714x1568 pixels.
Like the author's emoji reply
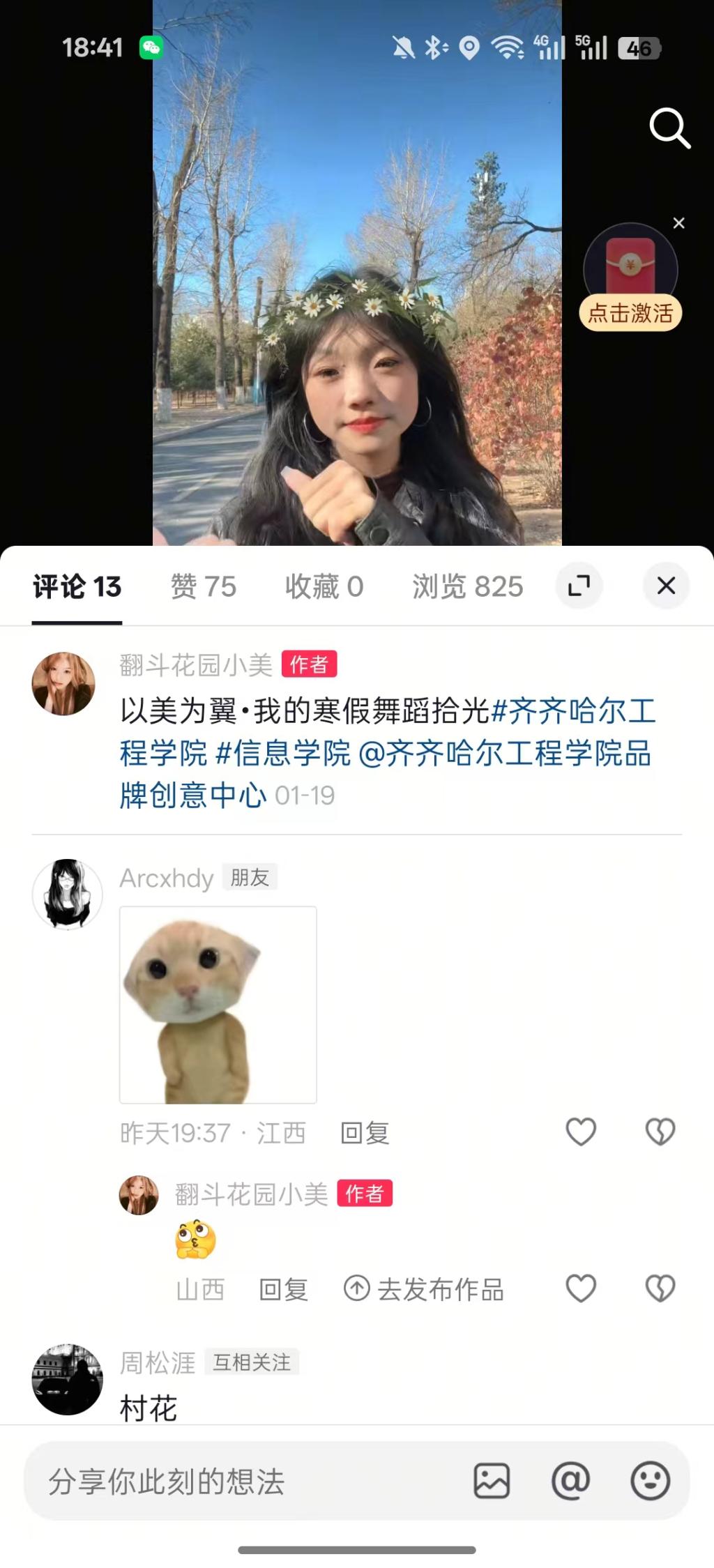pyautogui.click(x=580, y=1288)
